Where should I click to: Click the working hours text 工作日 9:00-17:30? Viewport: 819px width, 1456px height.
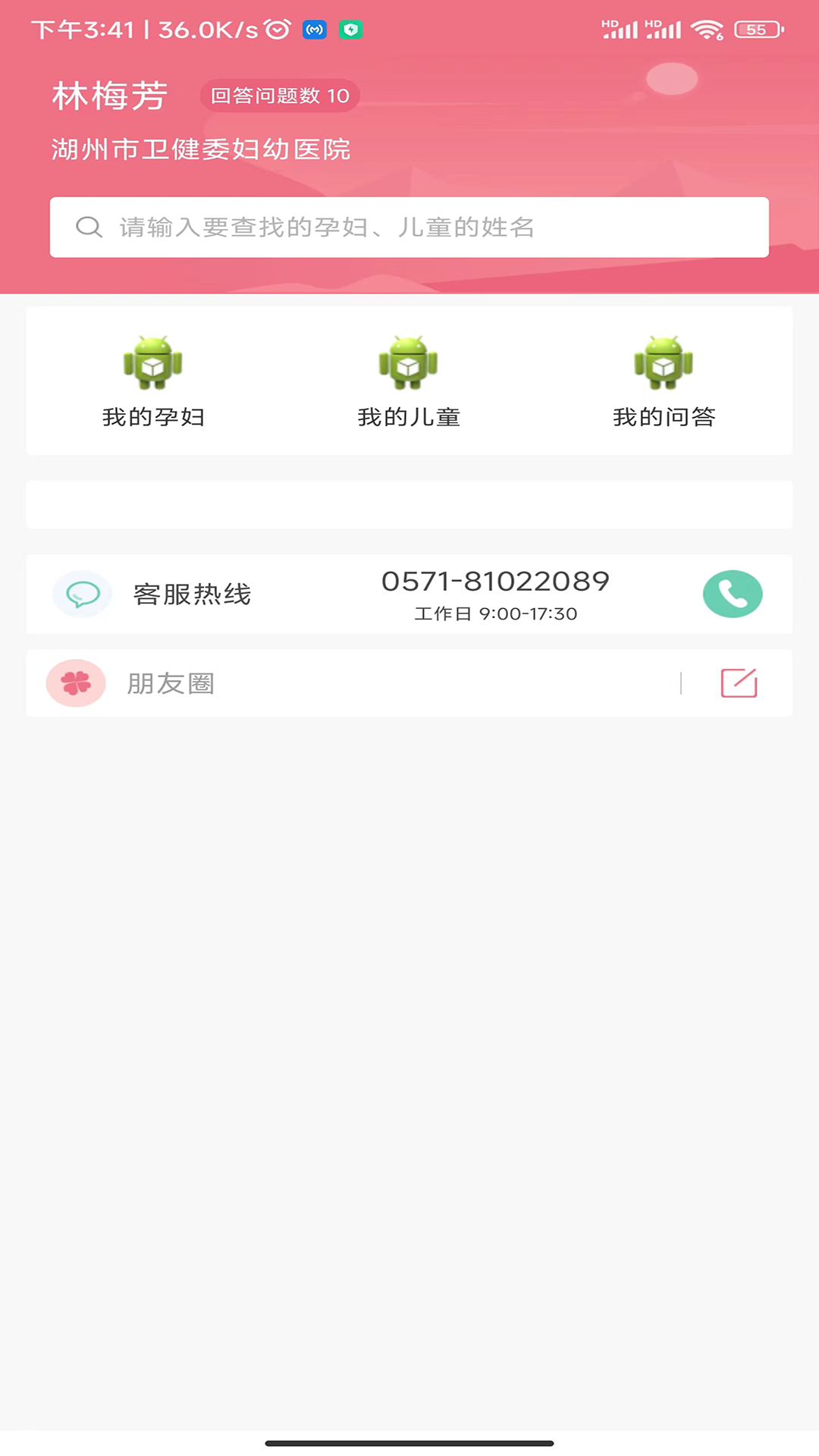[x=495, y=614]
